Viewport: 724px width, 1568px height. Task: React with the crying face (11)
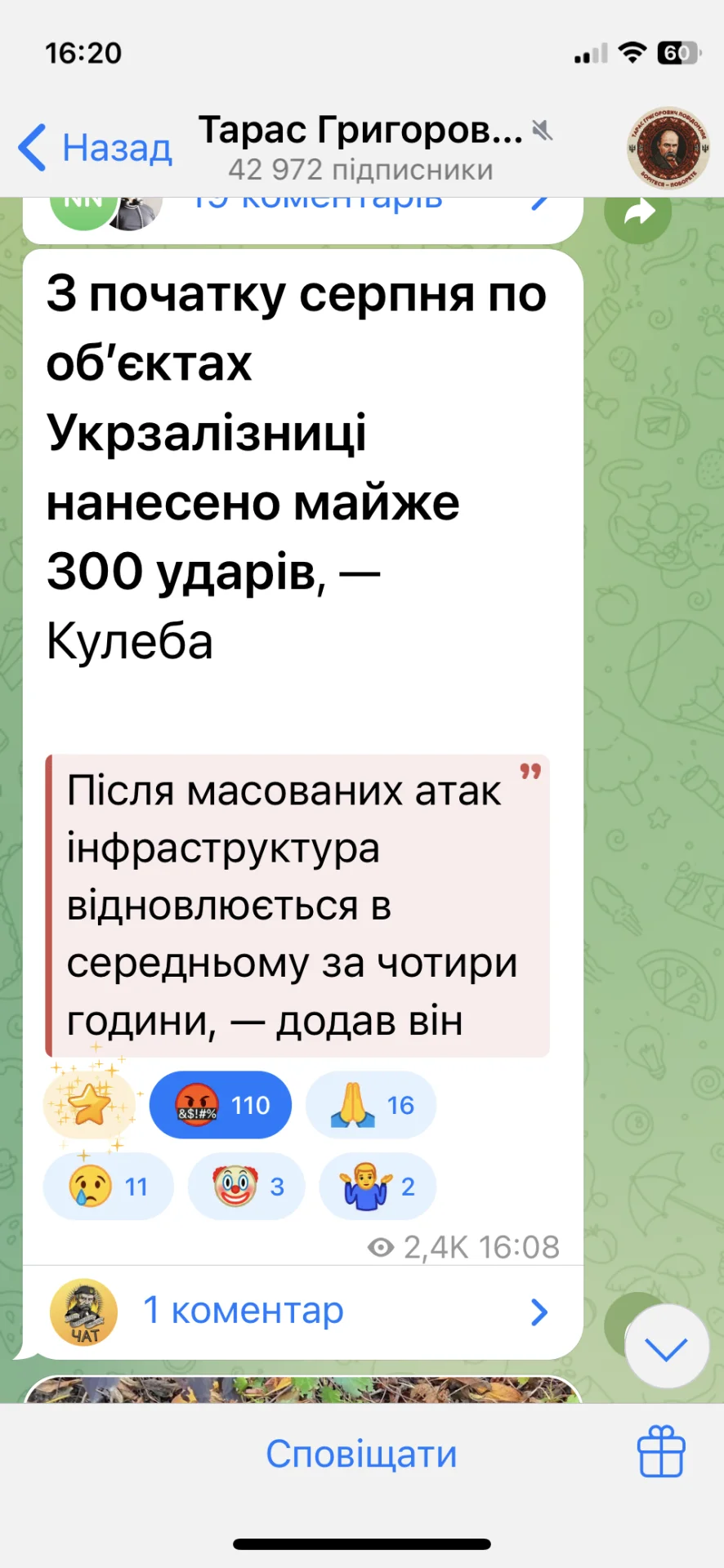[x=108, y=1186]
